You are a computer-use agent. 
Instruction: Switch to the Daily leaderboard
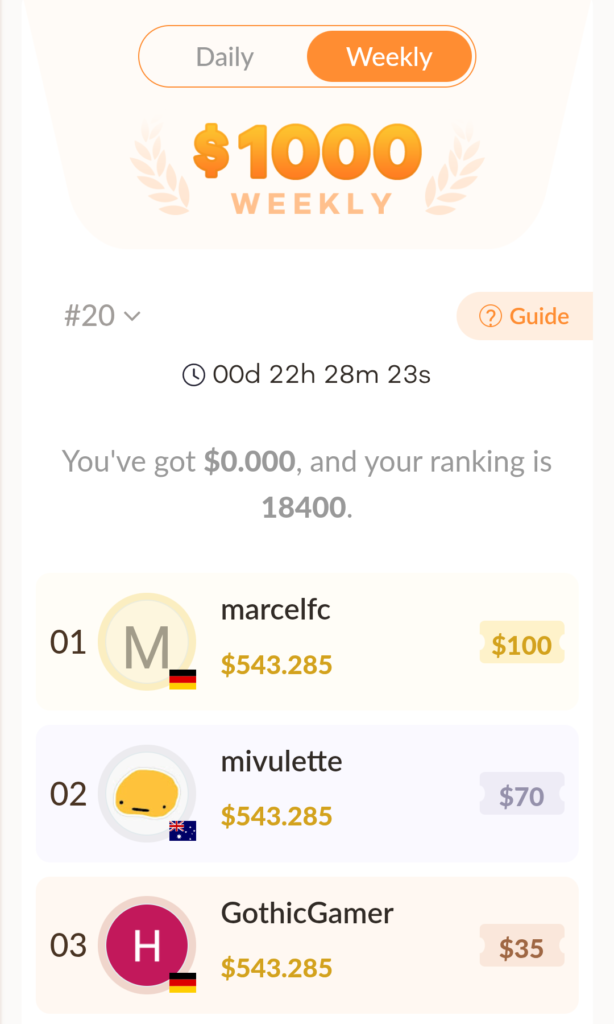click(224, 57)
